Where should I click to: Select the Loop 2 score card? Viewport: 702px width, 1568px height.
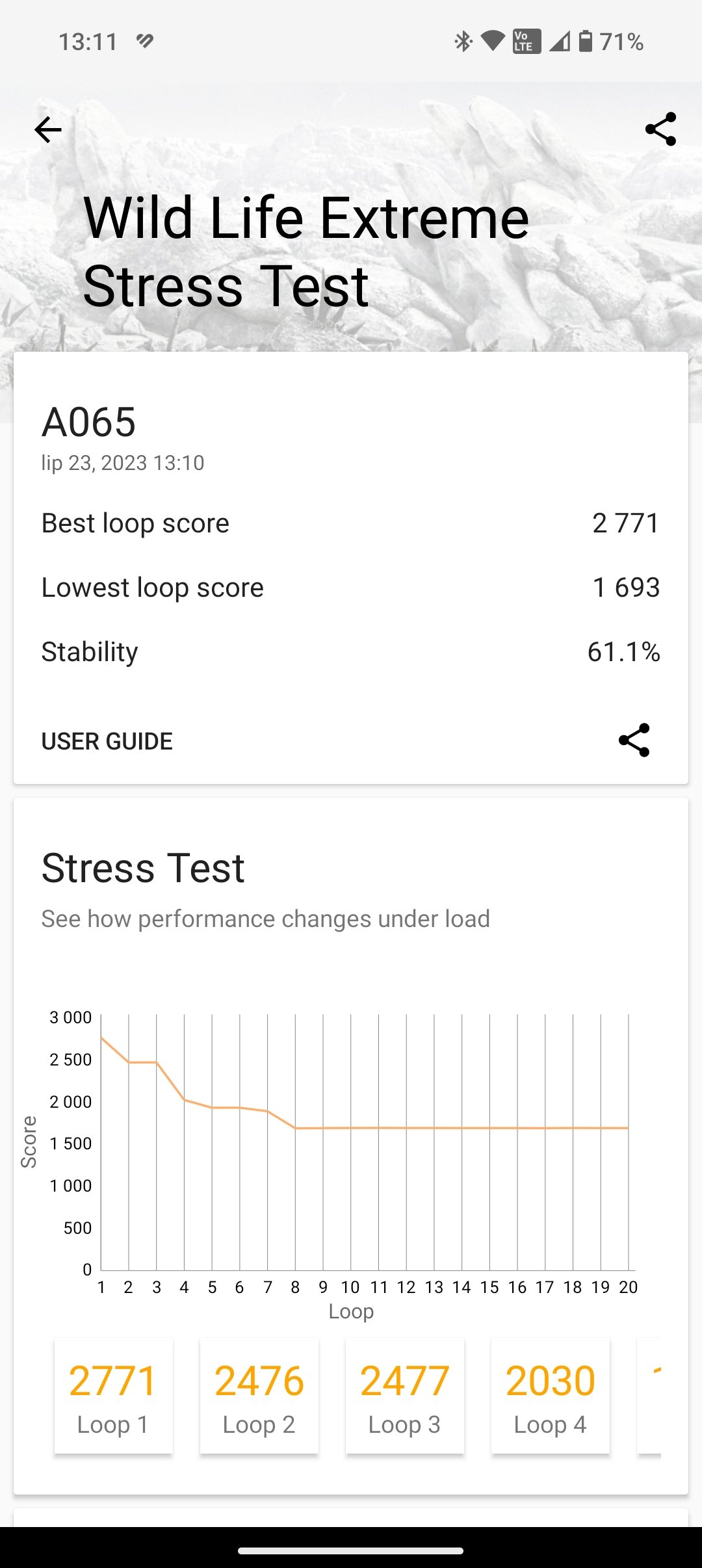pyautogui.click(x=259, y=1395)
